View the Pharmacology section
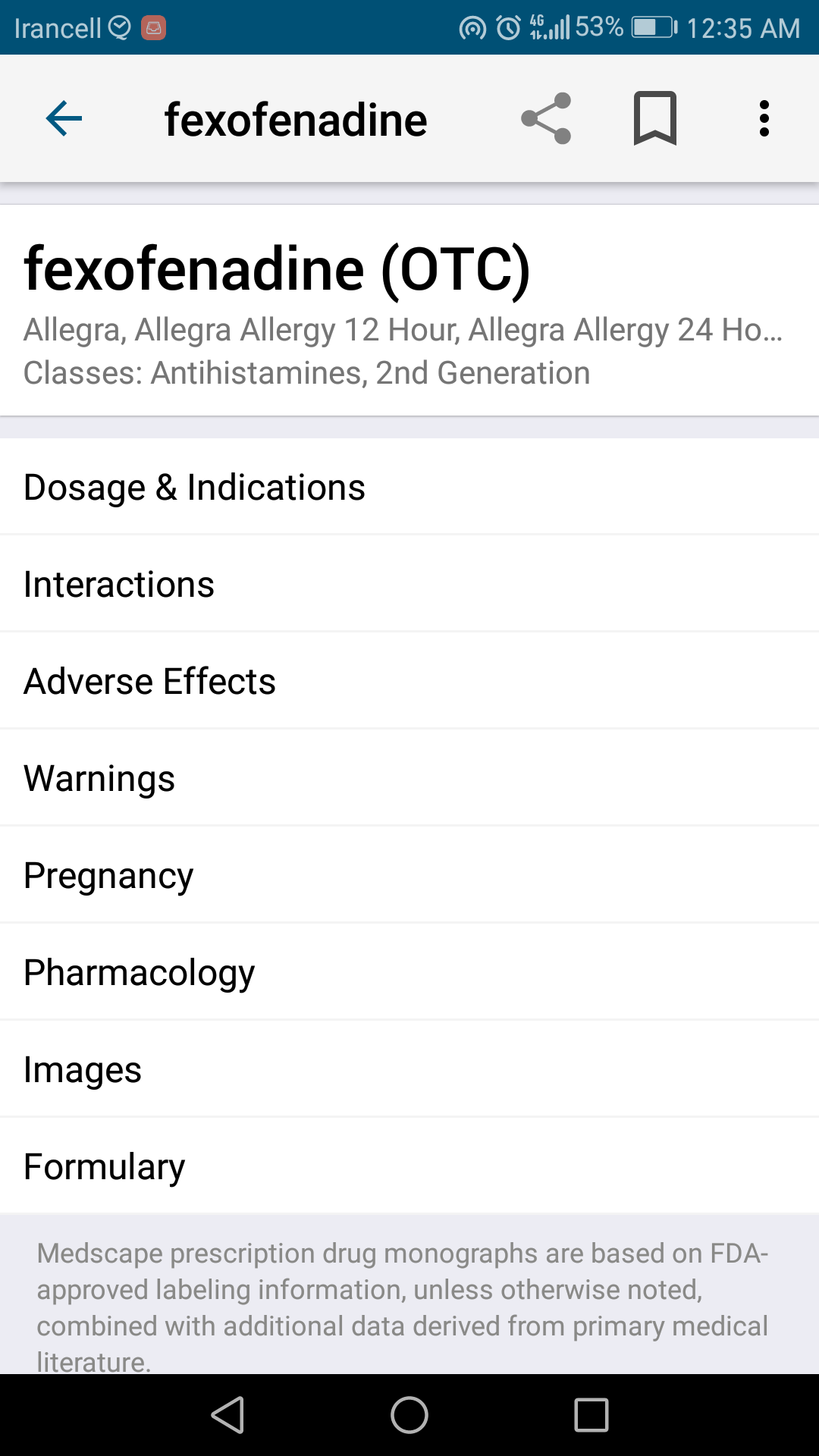 (409, 972)
